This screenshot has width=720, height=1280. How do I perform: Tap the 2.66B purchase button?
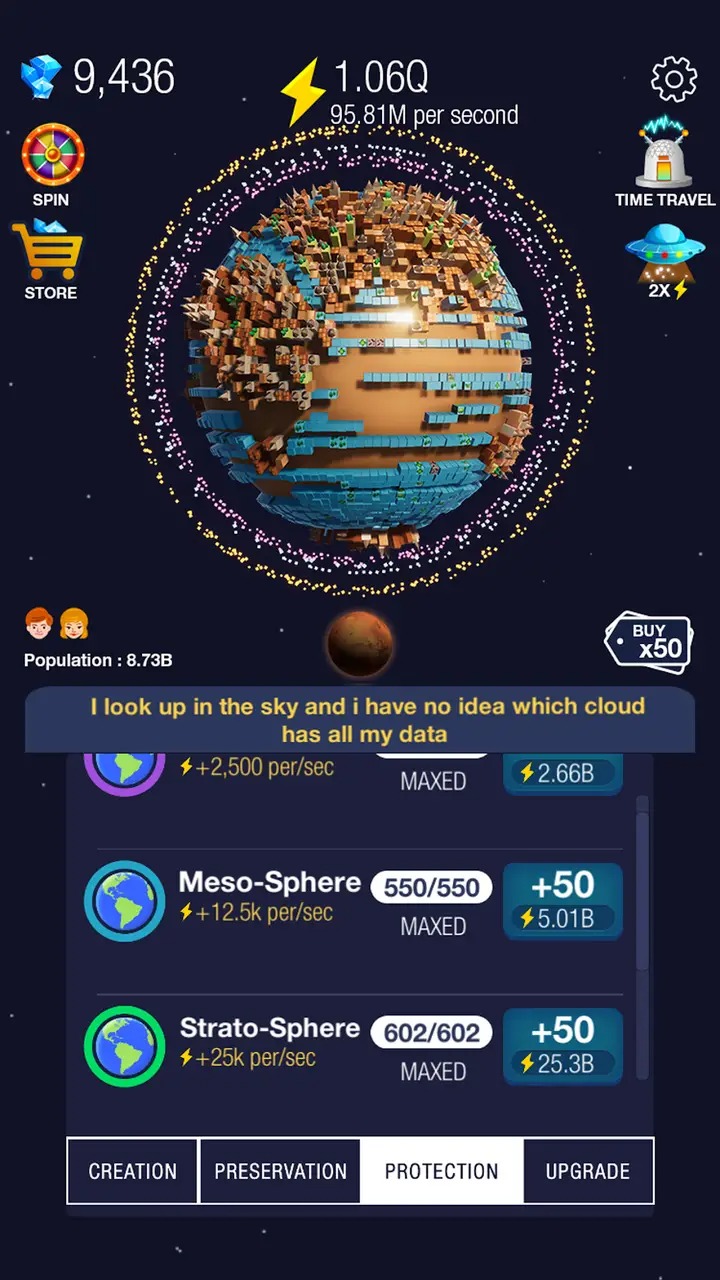[563, 772]
